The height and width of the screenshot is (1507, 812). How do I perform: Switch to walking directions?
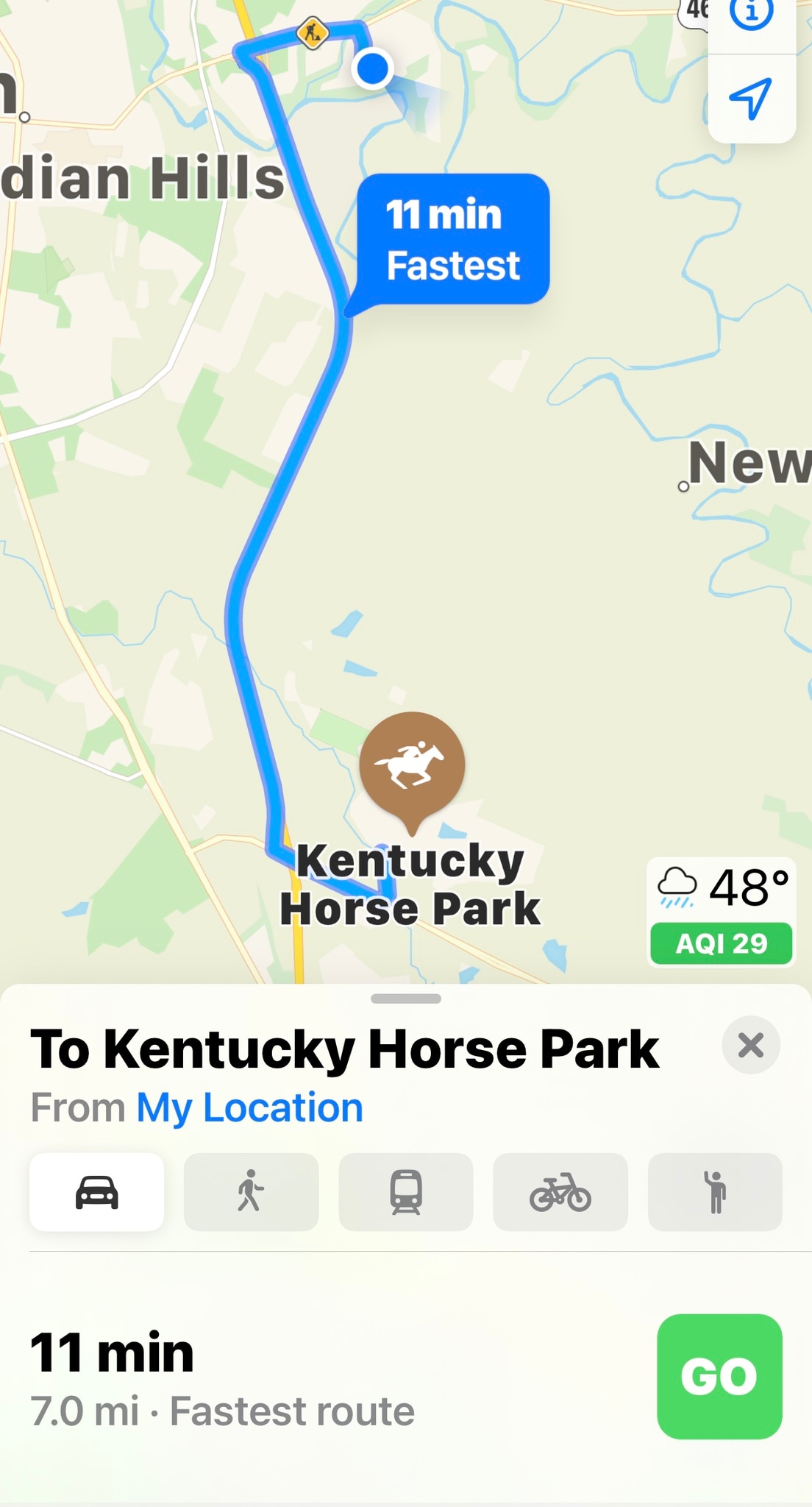click(x=251, y=1192)
